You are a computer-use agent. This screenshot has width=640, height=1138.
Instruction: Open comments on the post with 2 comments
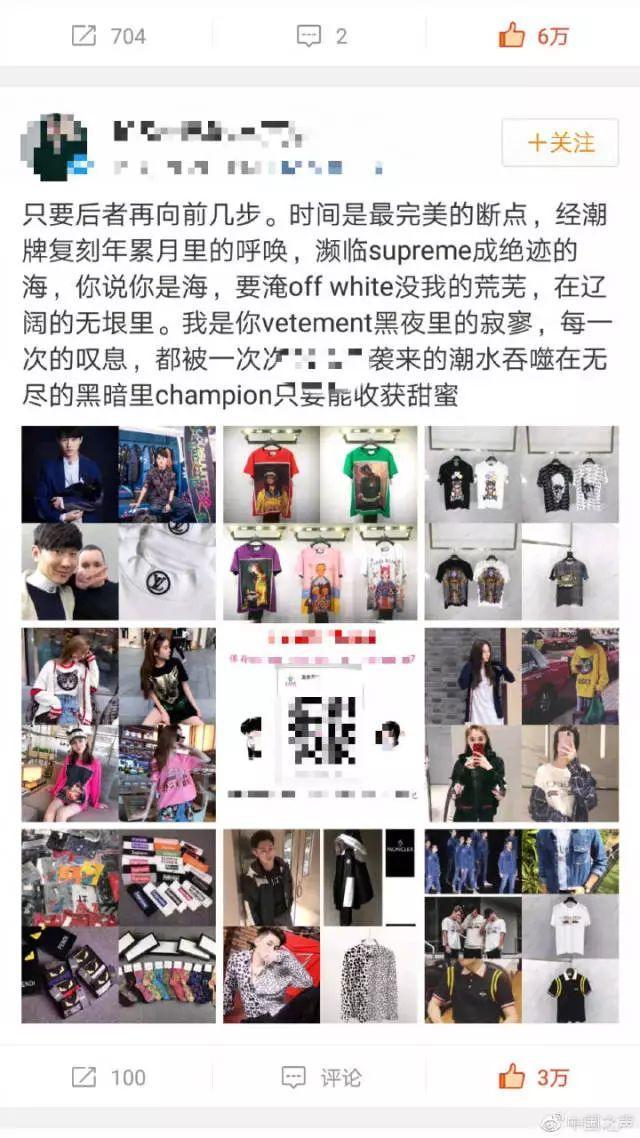point(321,36)
